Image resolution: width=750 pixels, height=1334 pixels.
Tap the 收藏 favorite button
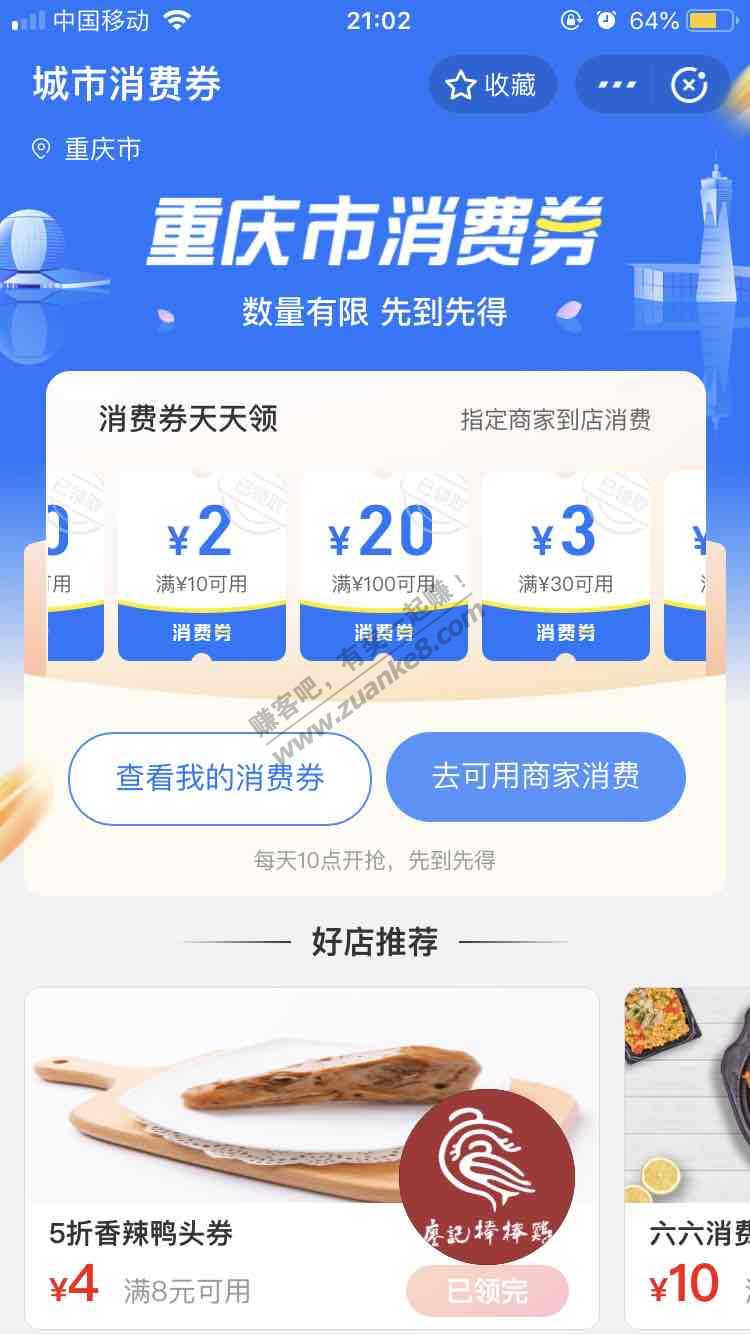(x=492, y=85)
